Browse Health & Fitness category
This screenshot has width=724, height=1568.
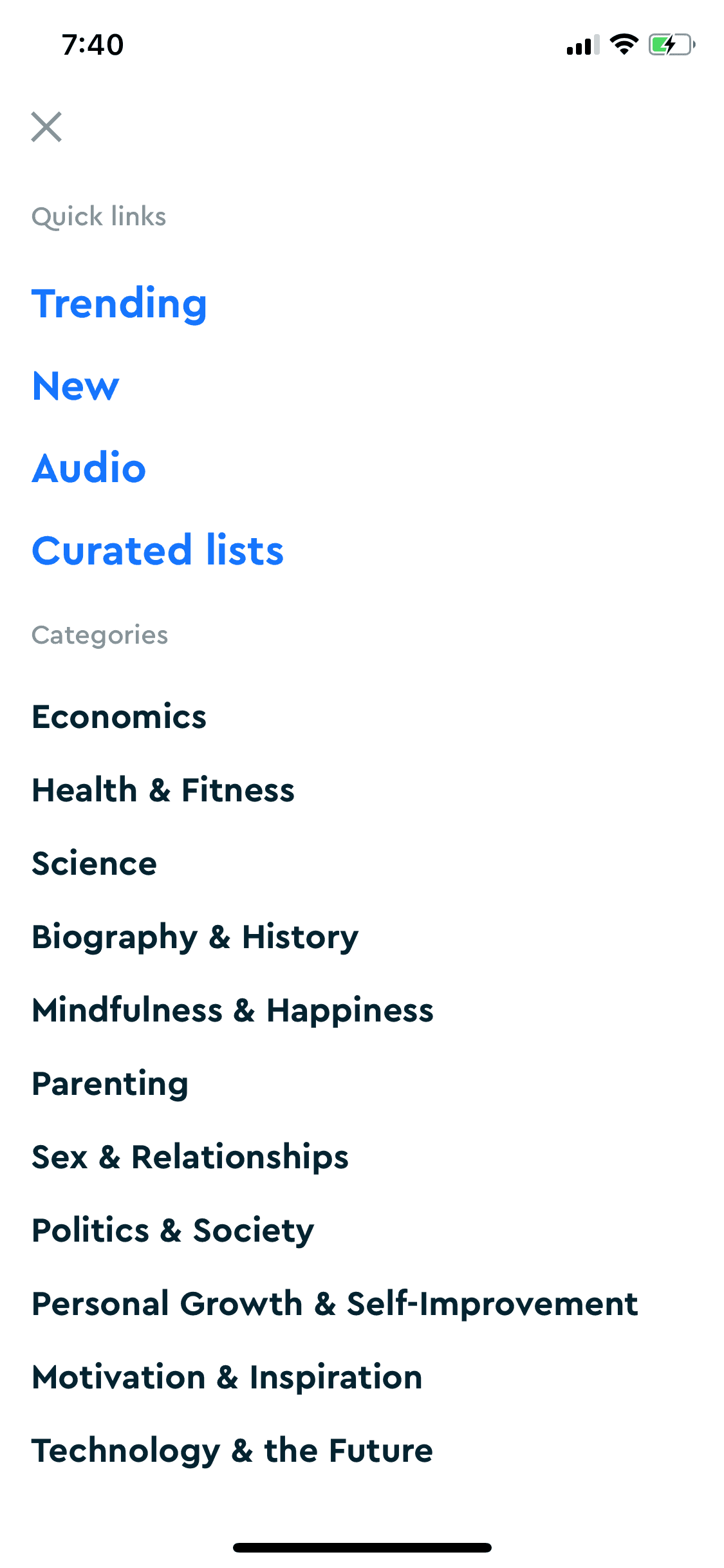coord(163,790)
